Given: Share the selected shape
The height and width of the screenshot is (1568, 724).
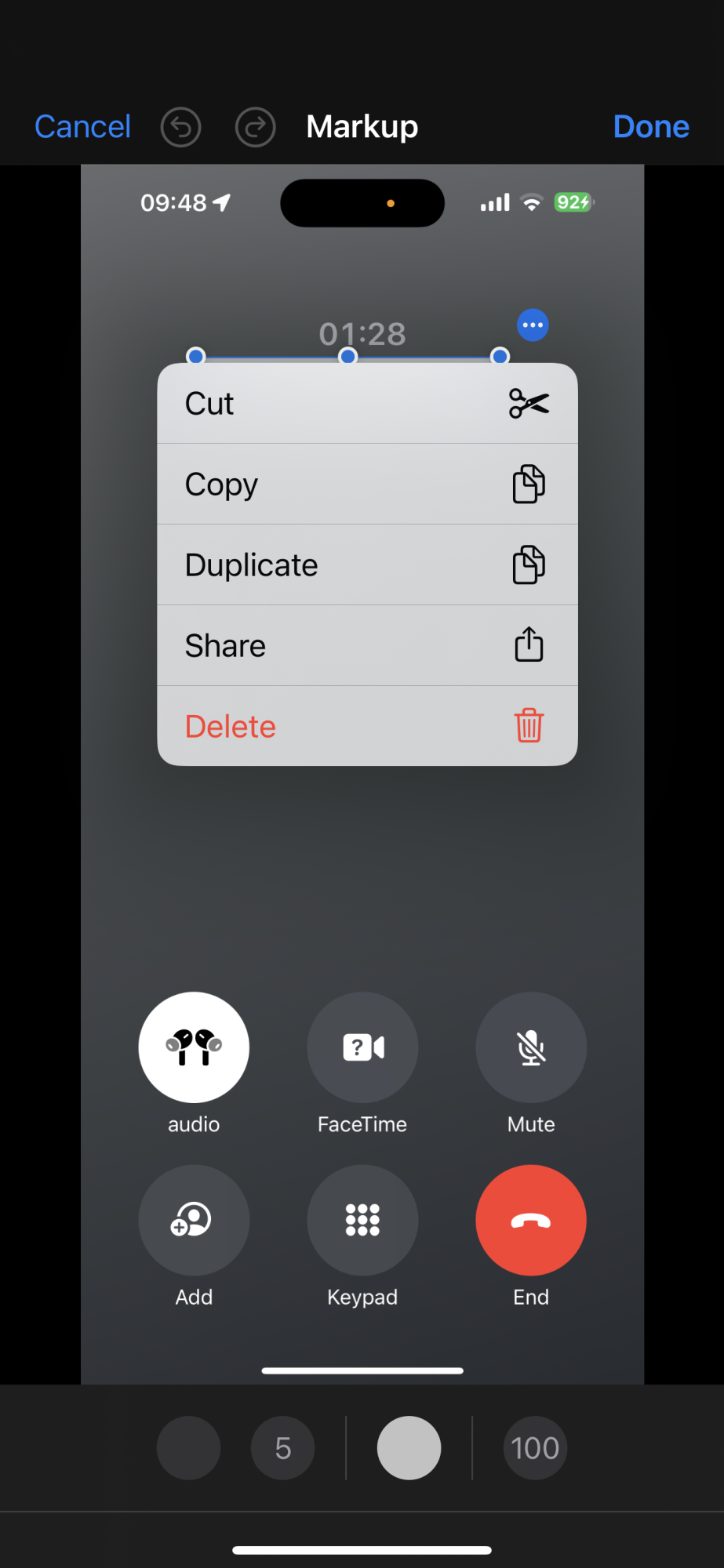Looking at the screenshot, I should click(x=367, y=645).
